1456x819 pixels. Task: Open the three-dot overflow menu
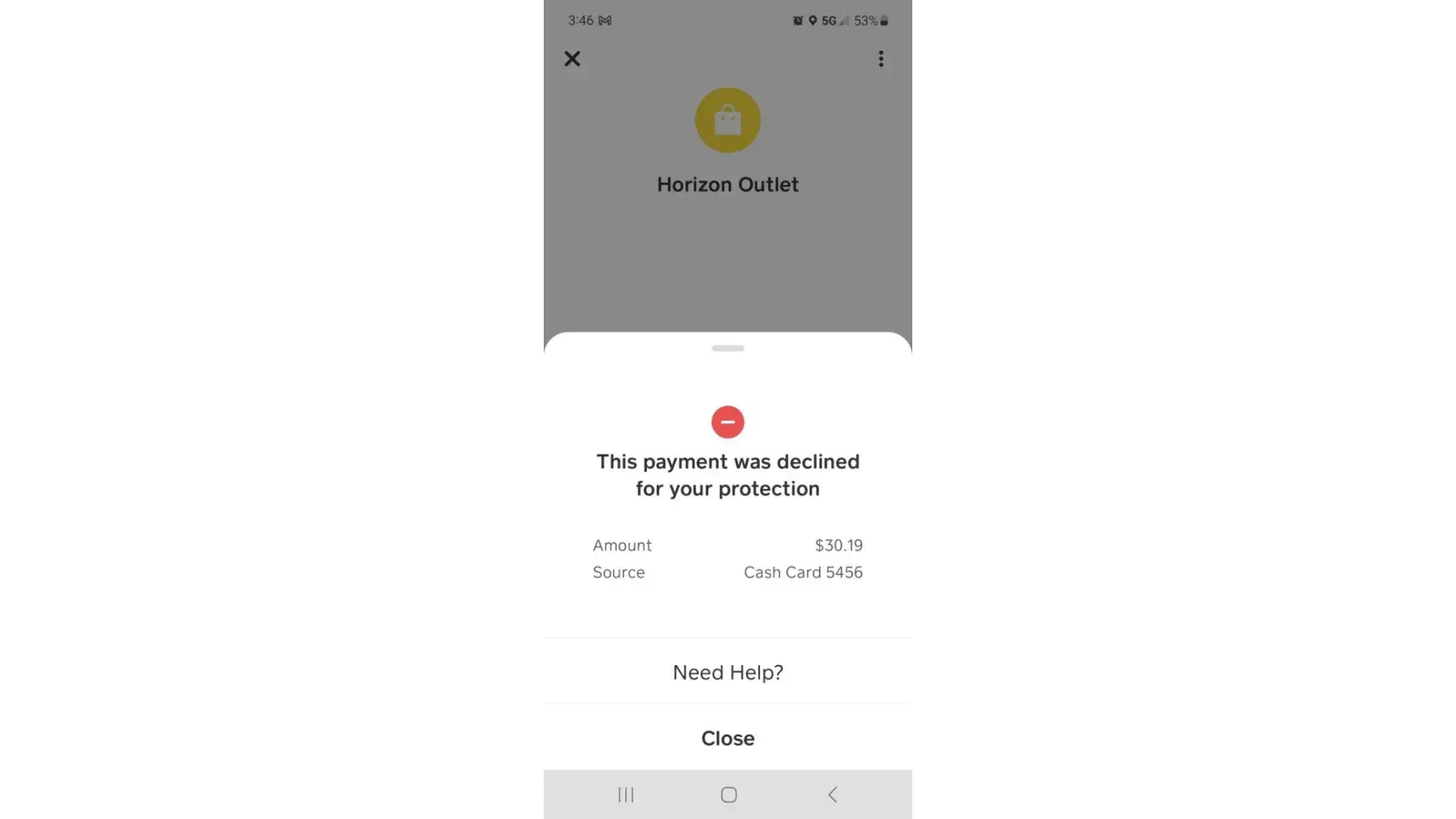point(880,59)
